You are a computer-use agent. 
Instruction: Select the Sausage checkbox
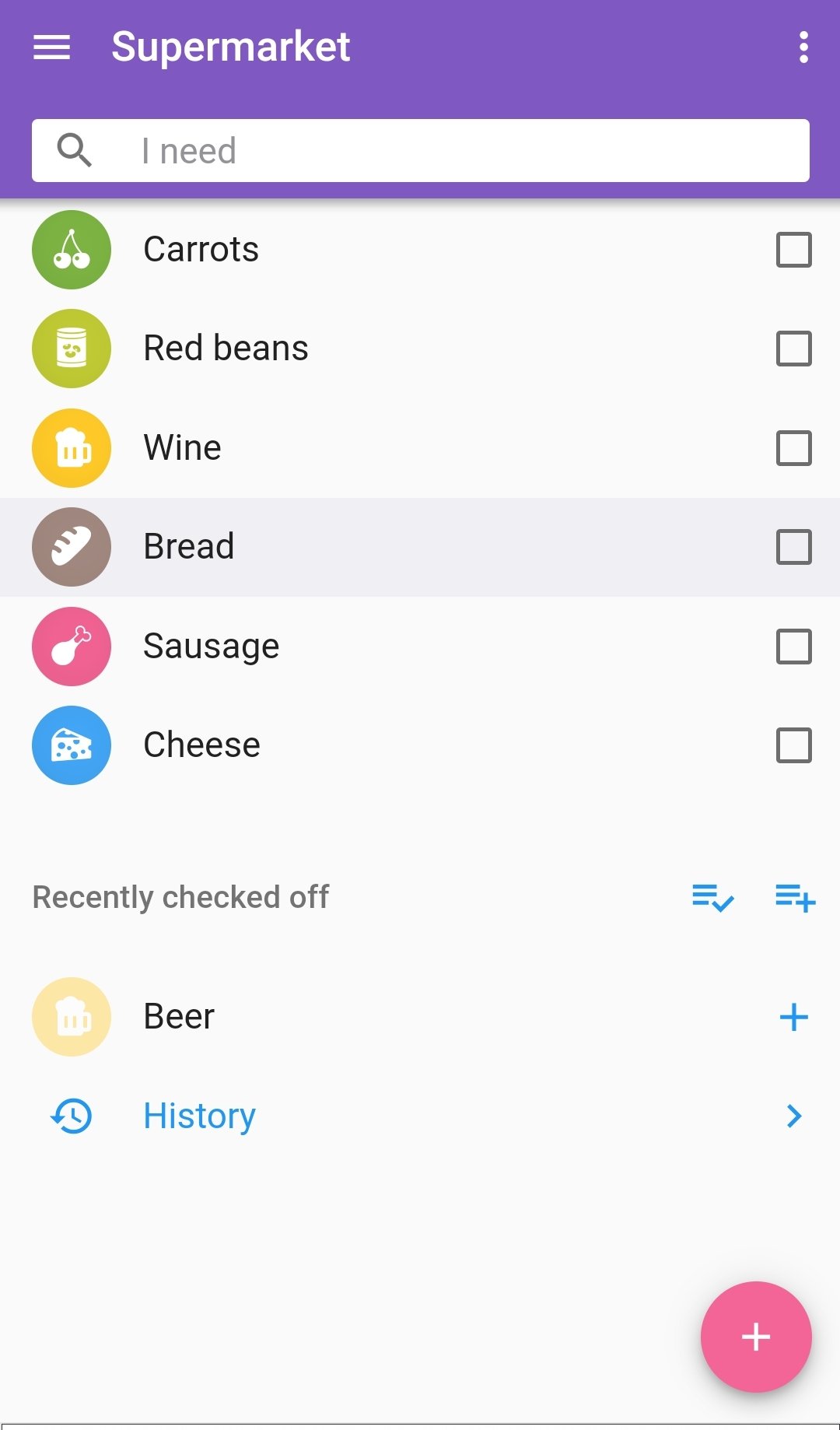793,647
